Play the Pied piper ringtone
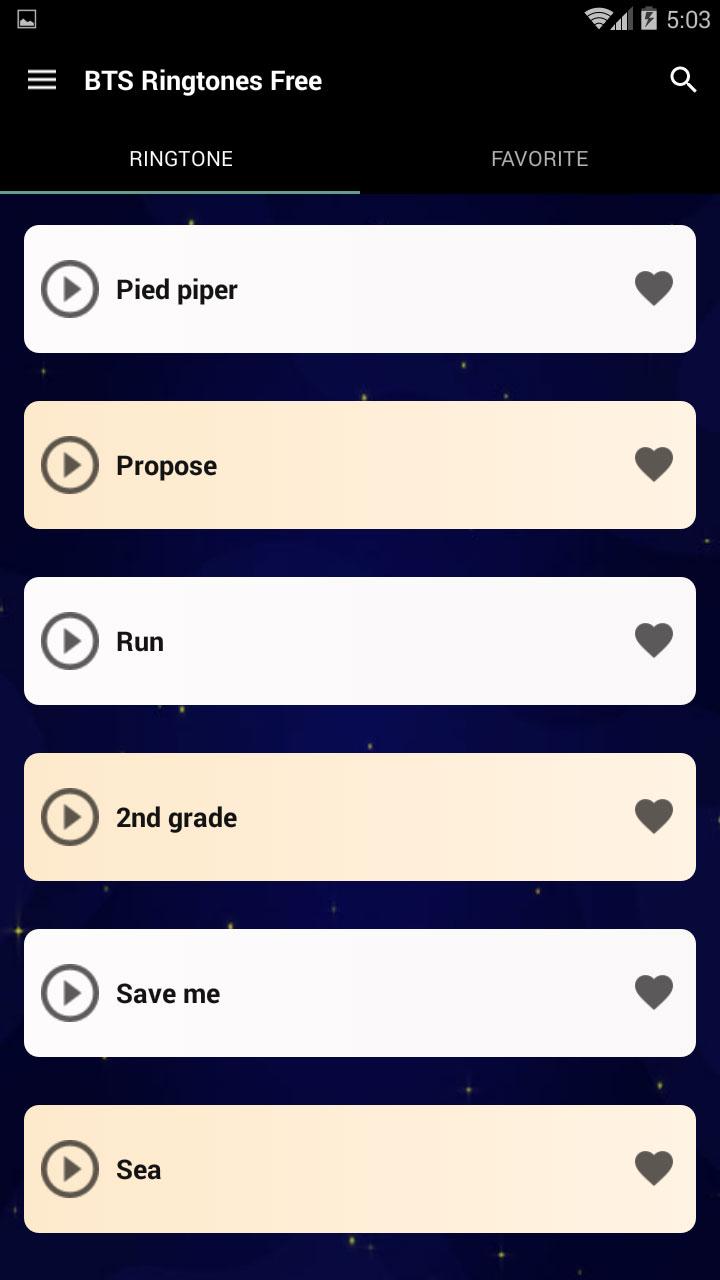The height and width of the screenshot is (1280, 720). [x=70, y=289]
